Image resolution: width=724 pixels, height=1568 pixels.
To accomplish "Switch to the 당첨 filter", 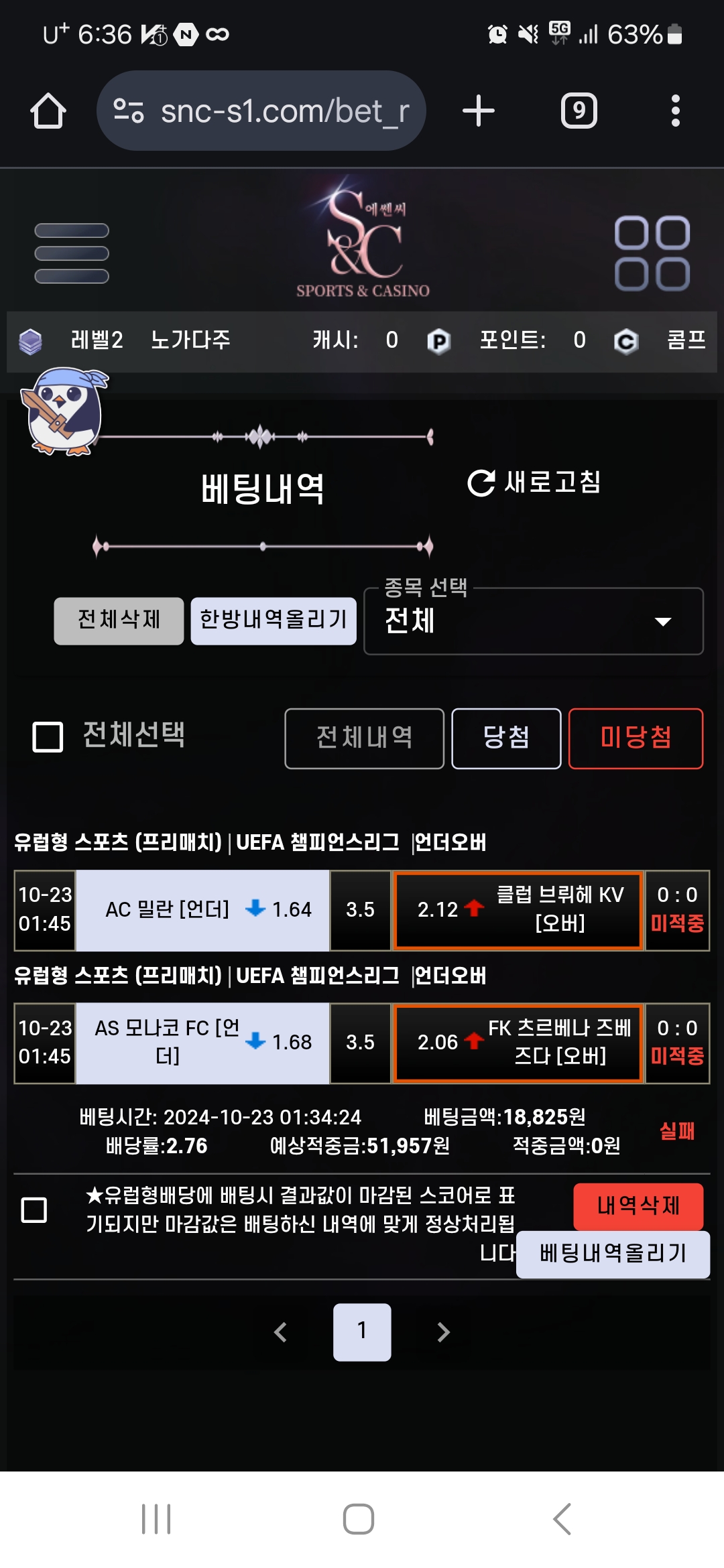I will pyautogui.click(x=506, y=738).
